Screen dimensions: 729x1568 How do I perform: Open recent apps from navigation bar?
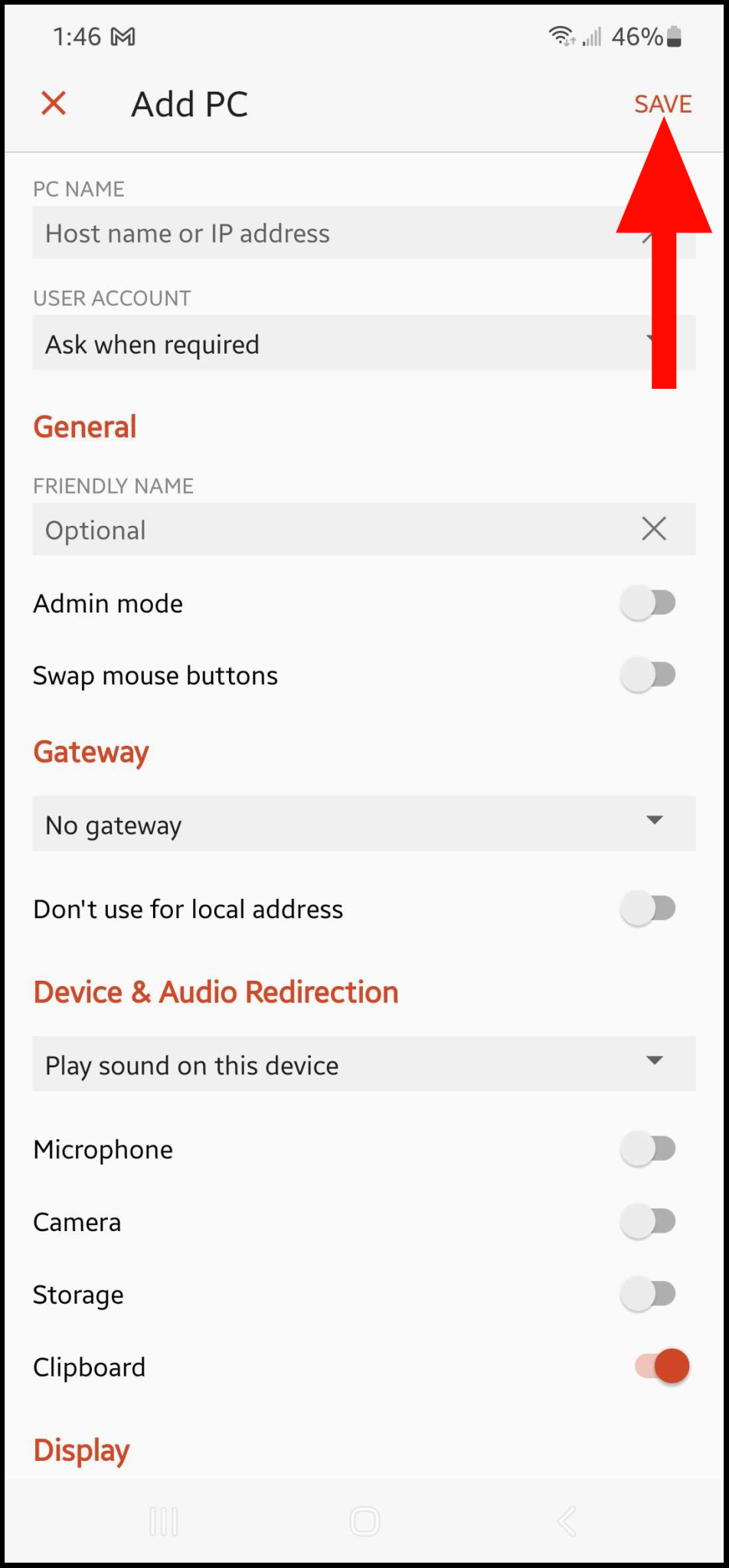tap(164, 1521)
